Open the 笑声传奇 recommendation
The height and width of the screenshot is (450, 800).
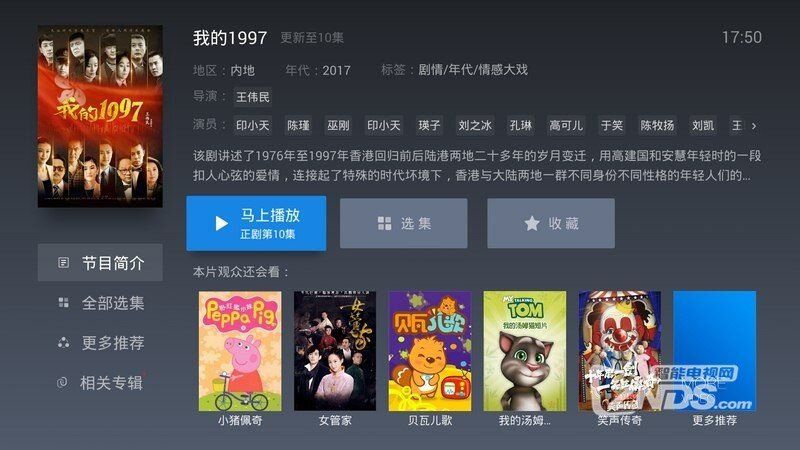point(619,351)
